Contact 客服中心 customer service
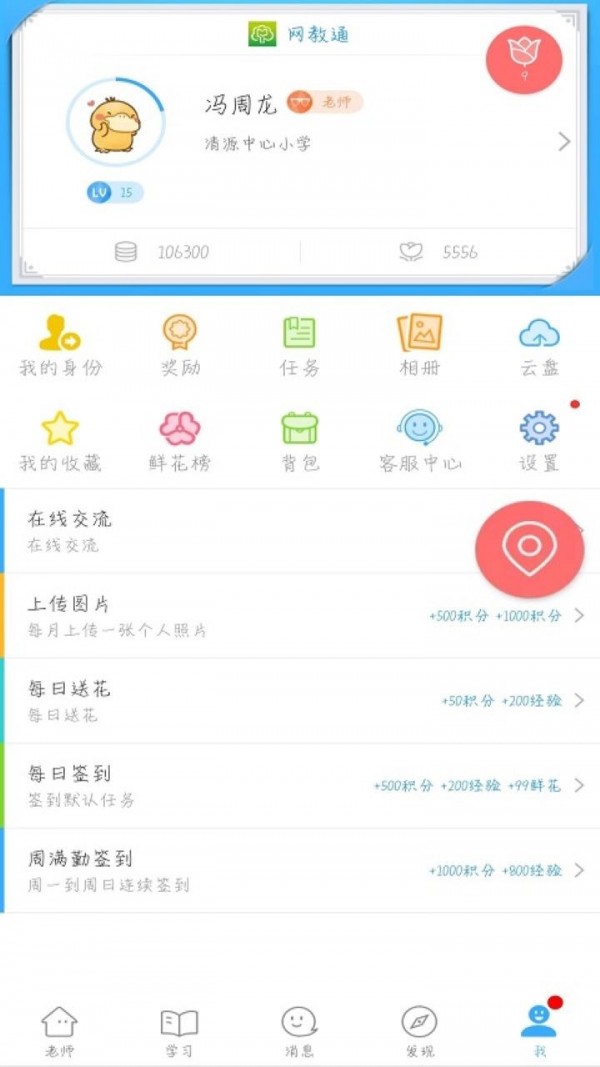 419,441
